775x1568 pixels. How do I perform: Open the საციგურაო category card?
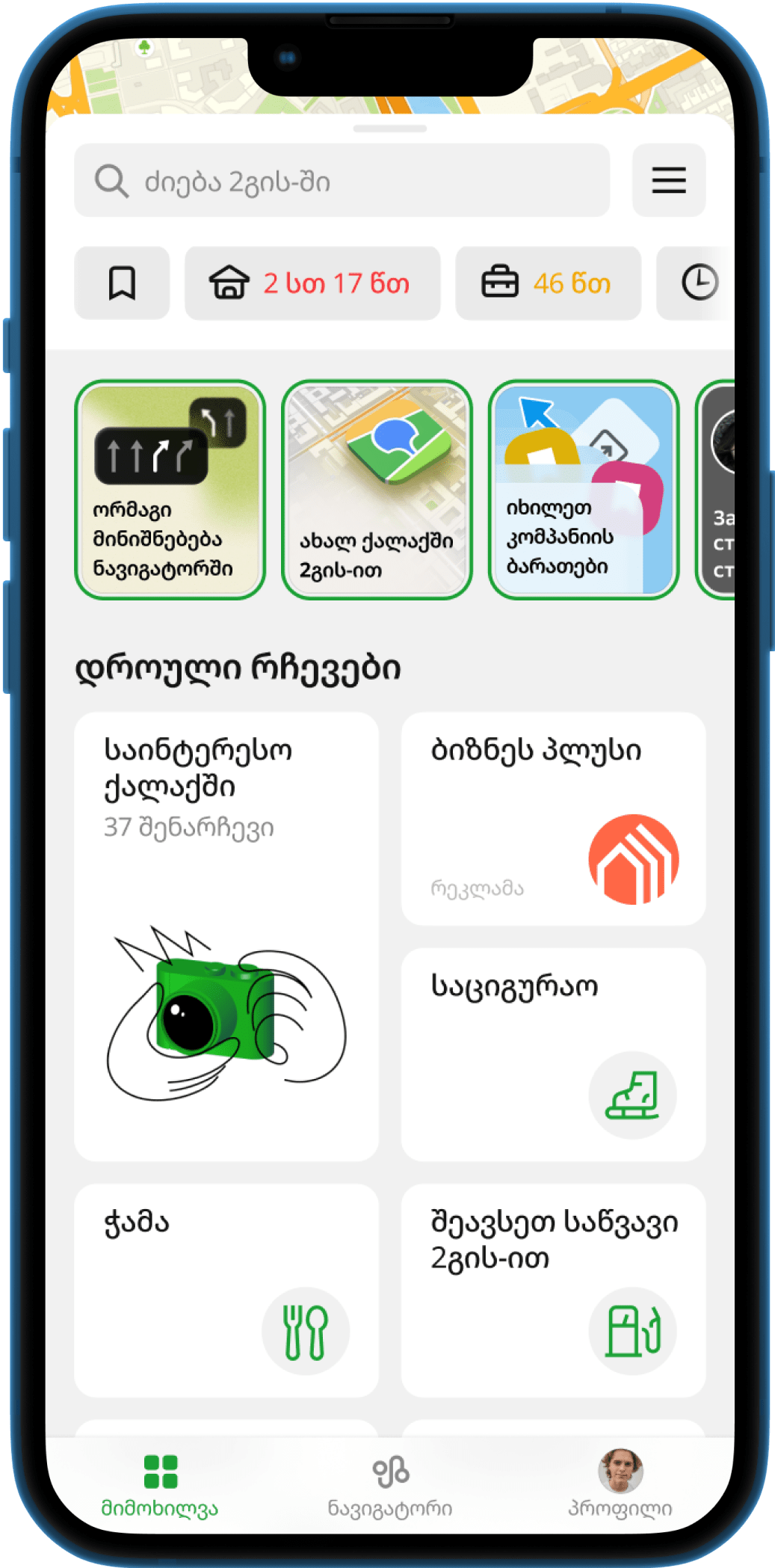coord(553,1054)
